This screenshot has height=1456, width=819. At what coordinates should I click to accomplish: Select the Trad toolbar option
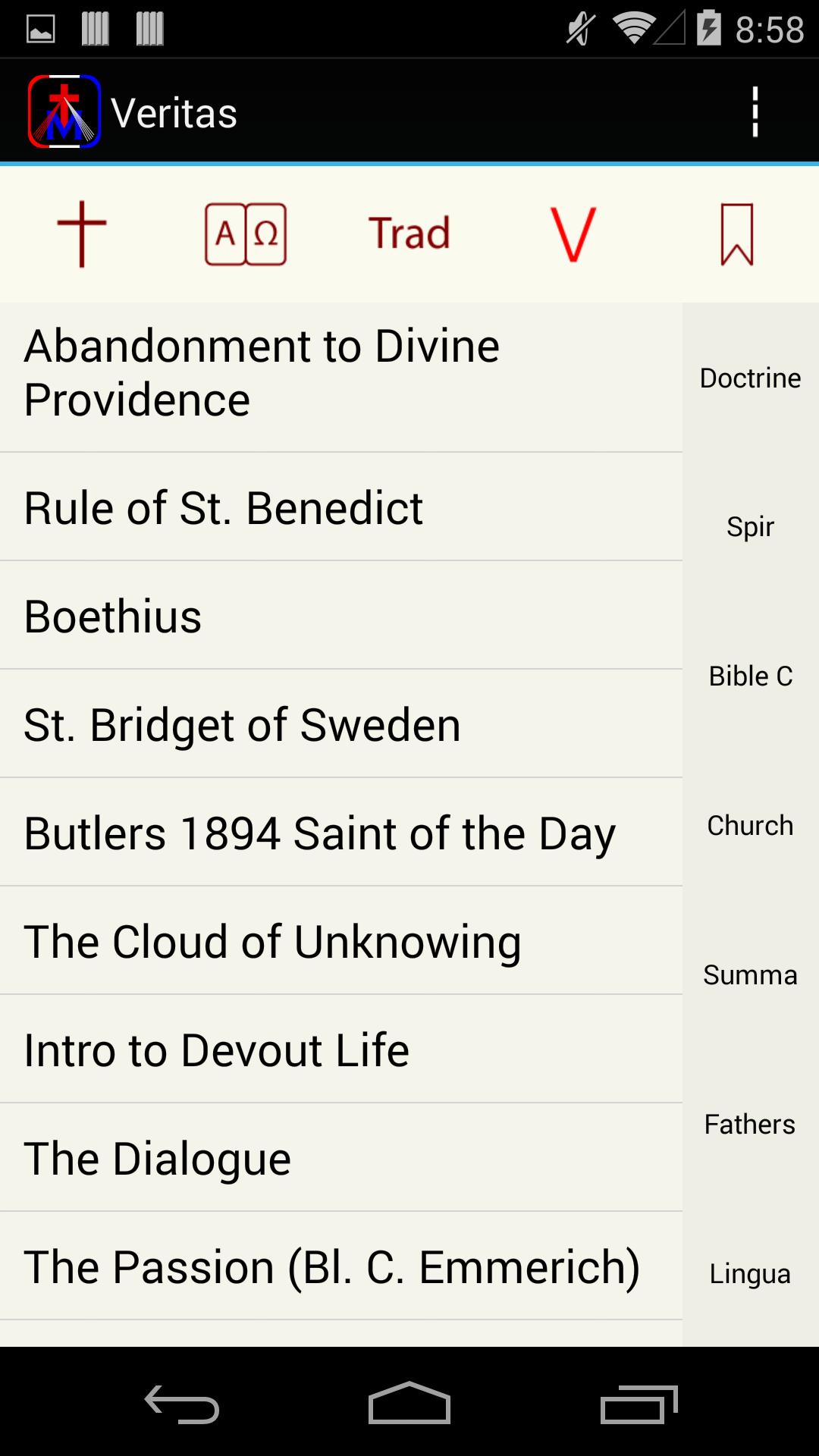point(409,234)
